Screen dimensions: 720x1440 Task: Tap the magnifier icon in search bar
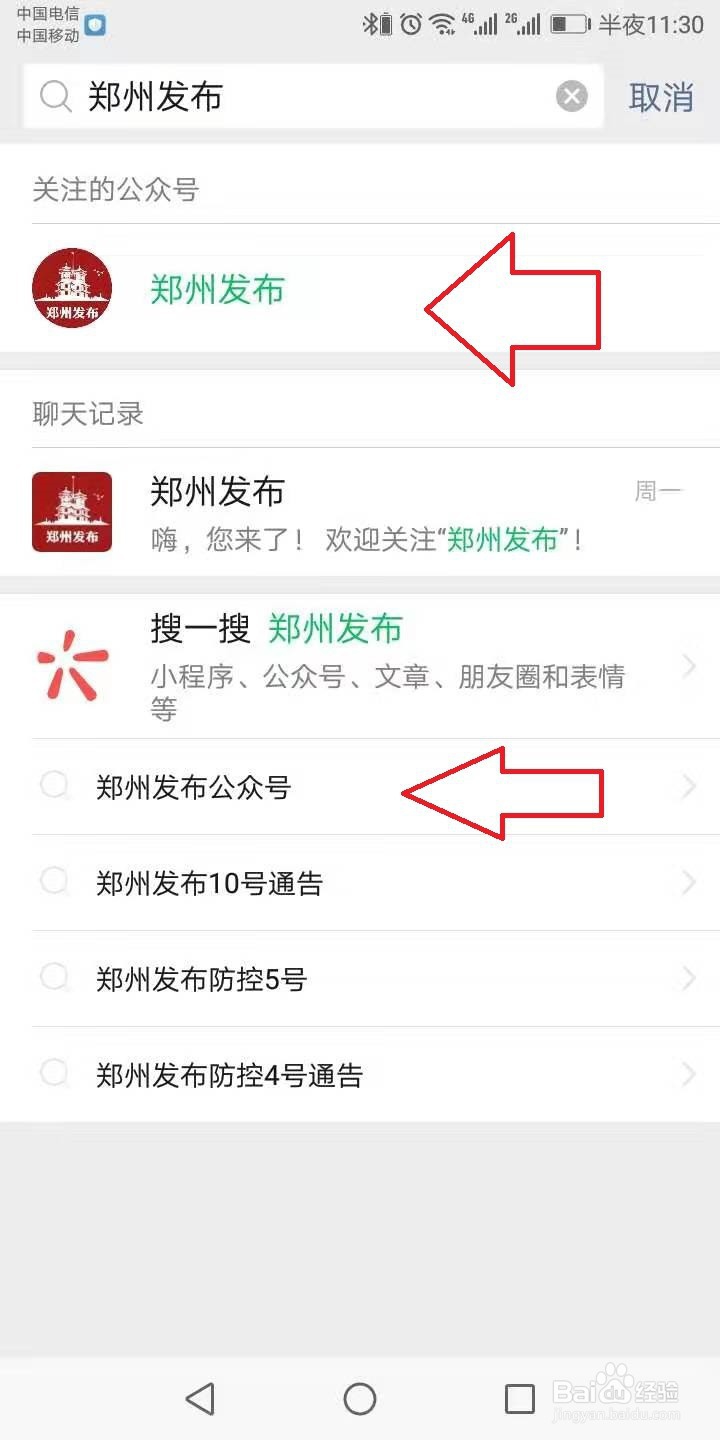pyautogui.click(x=55, y=97)
